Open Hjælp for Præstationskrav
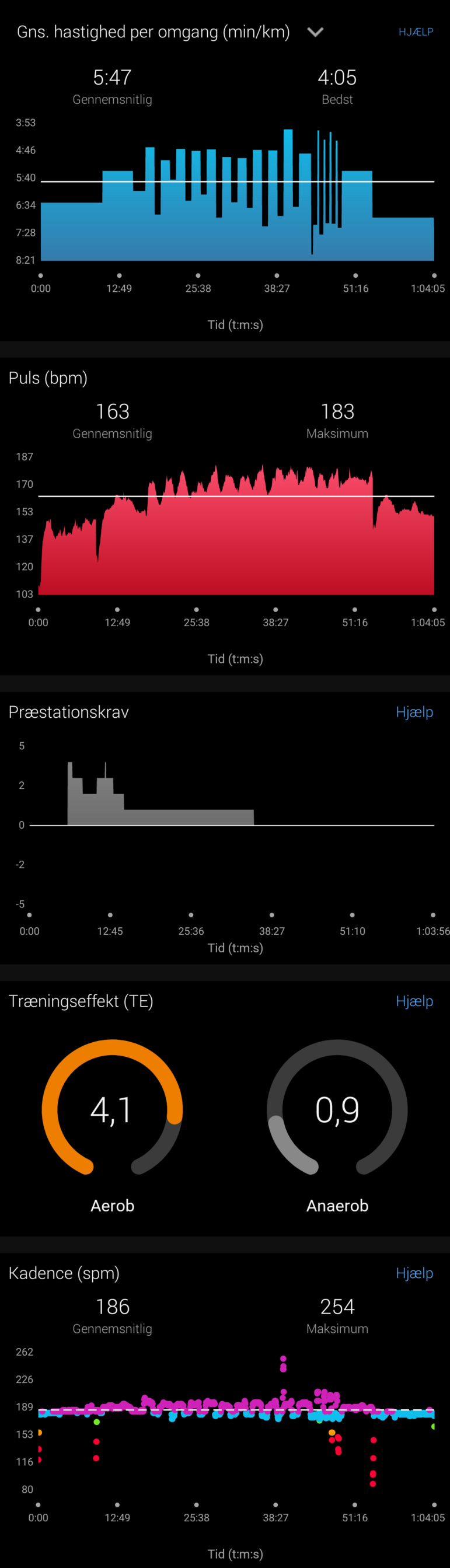The height and width of the screenshot is (1568, 450). click(414, 711)
